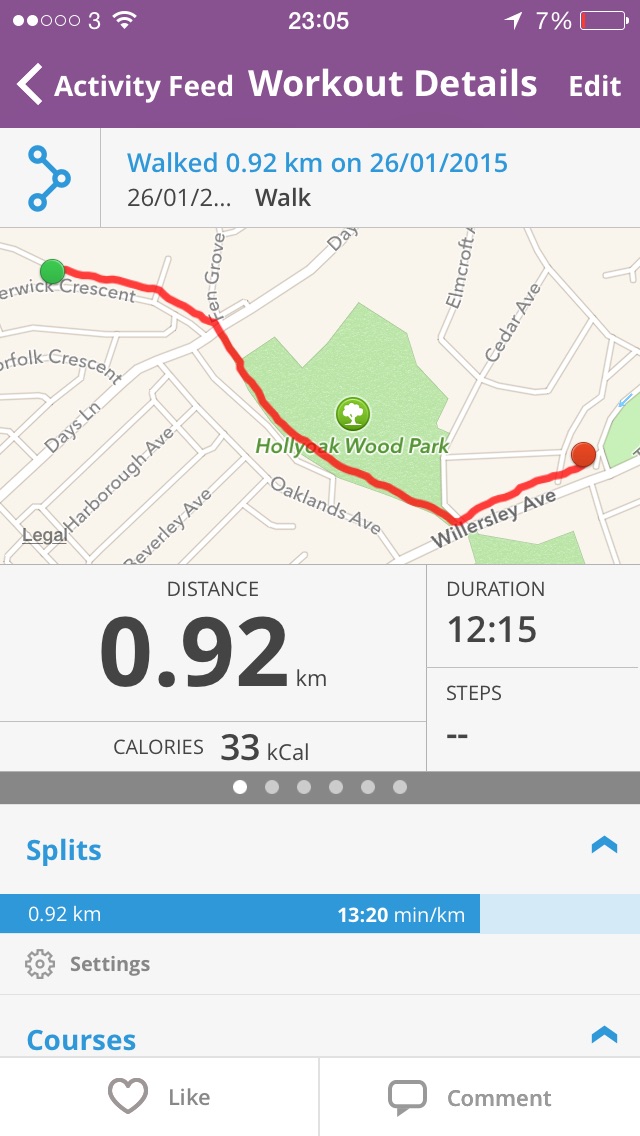Open the 'Walked 0.92 km' workout title
This screenshot has height=1136, width=640.
click(x=317, y=162)
